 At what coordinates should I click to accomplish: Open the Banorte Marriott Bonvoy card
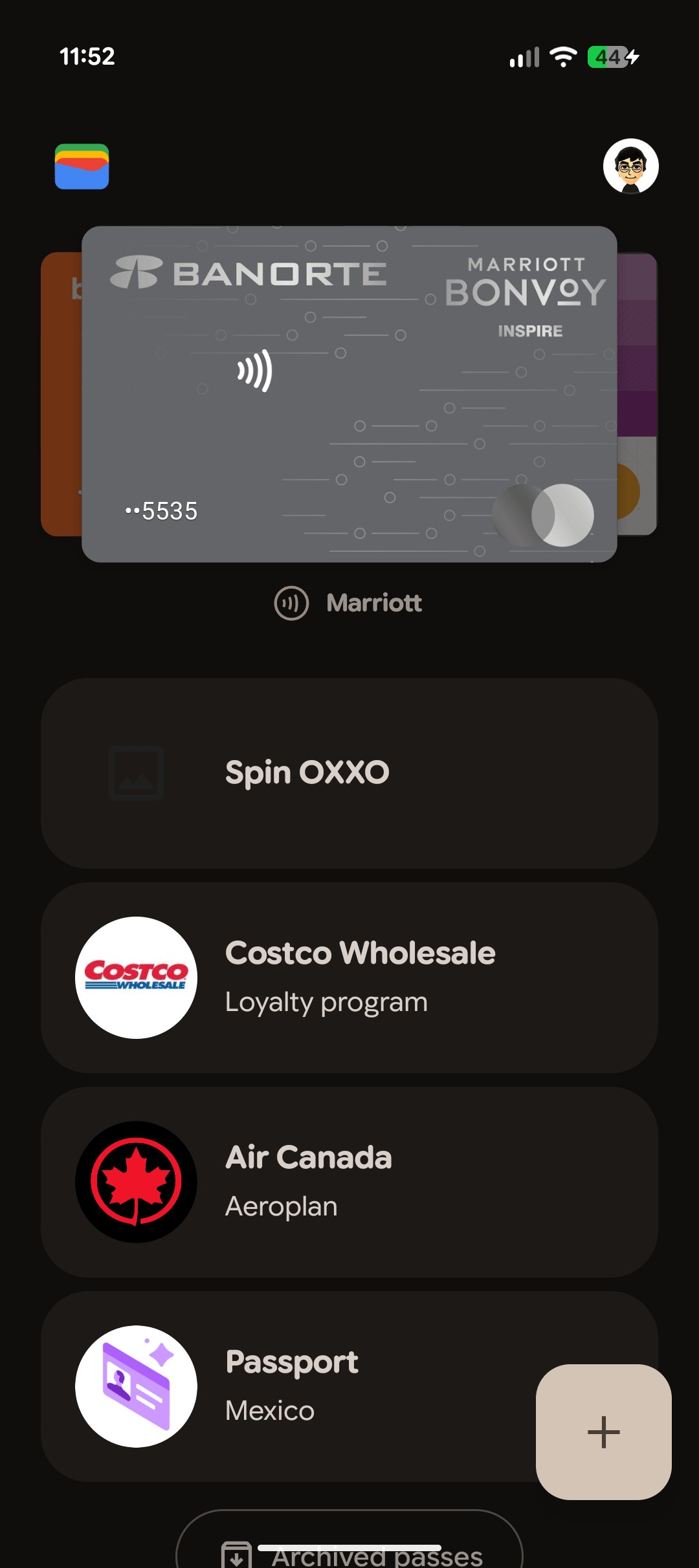(349, 394)
